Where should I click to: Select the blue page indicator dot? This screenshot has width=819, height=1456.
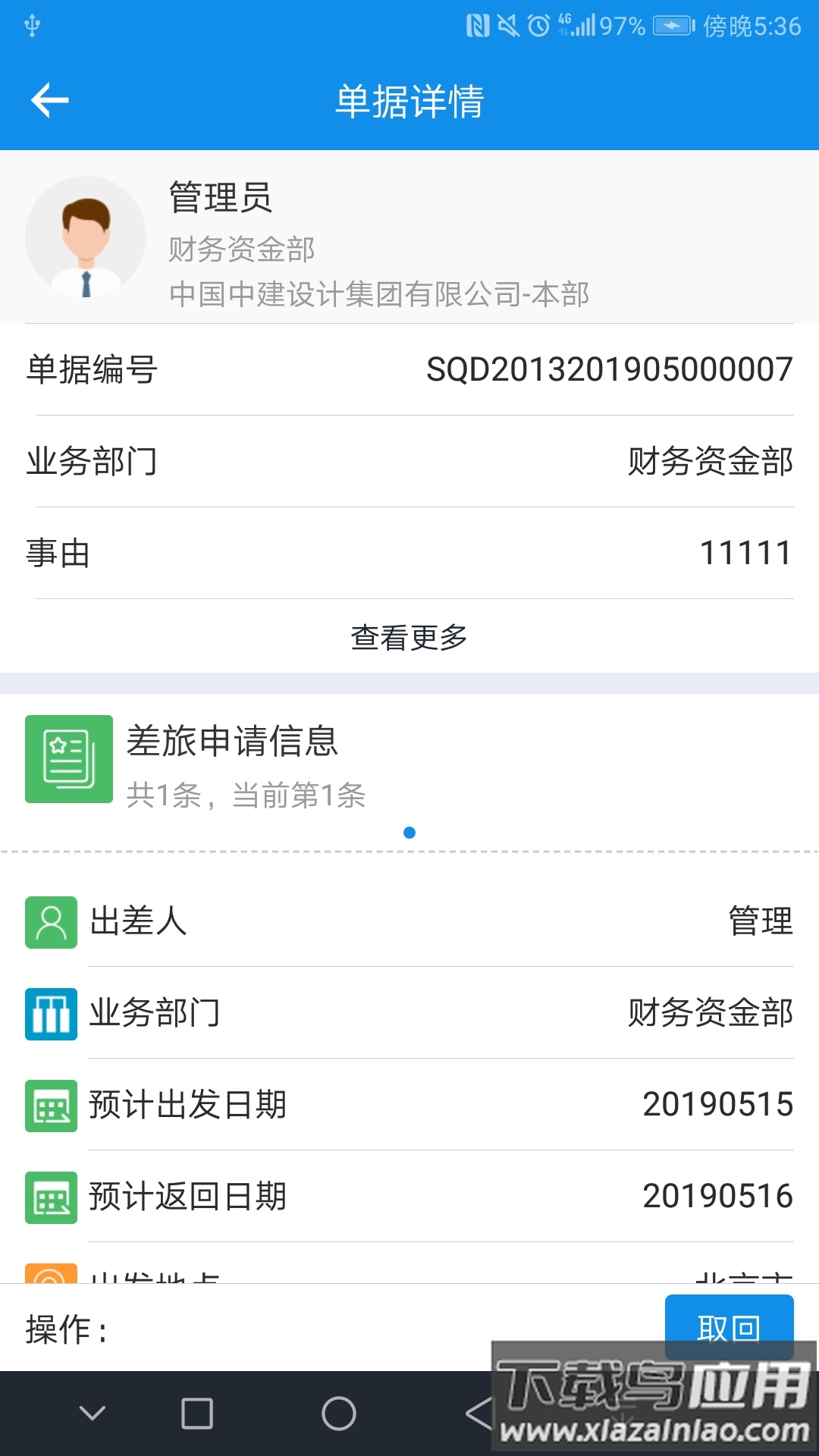click(x=410, y=833)
